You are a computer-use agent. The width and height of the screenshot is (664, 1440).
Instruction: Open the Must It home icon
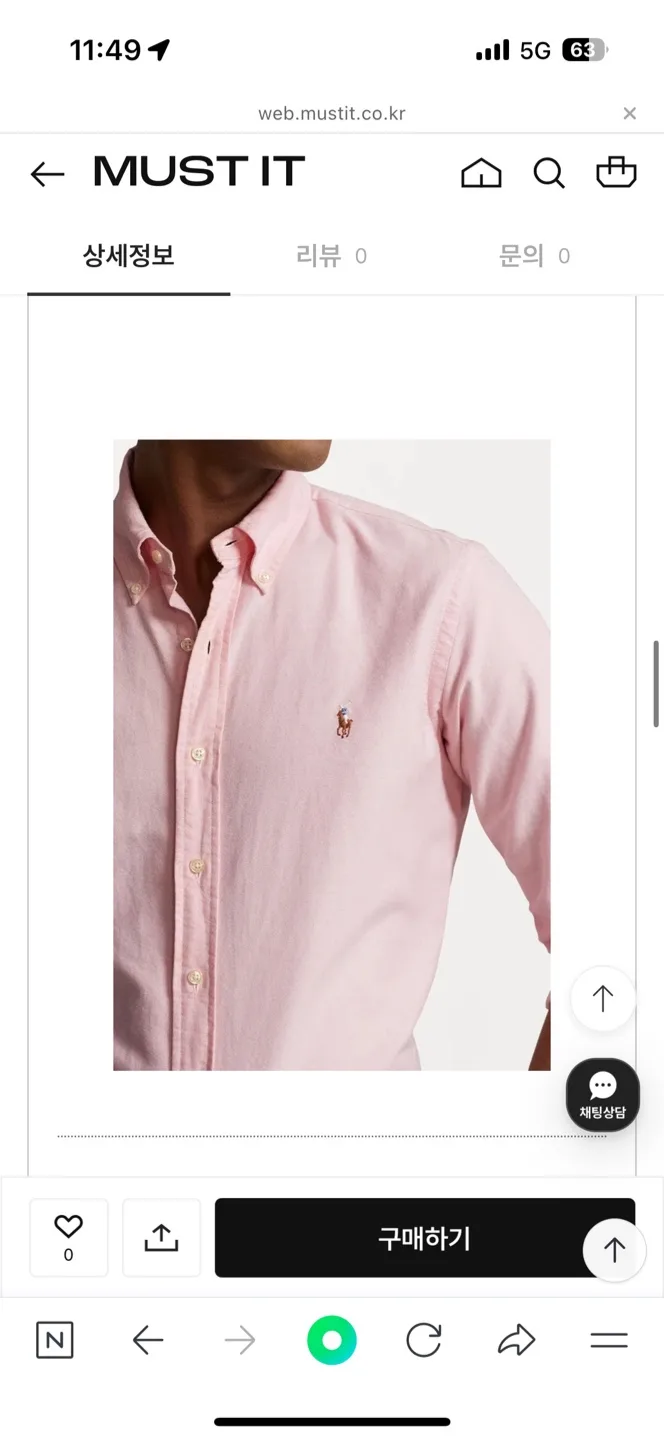coord(481,173)
